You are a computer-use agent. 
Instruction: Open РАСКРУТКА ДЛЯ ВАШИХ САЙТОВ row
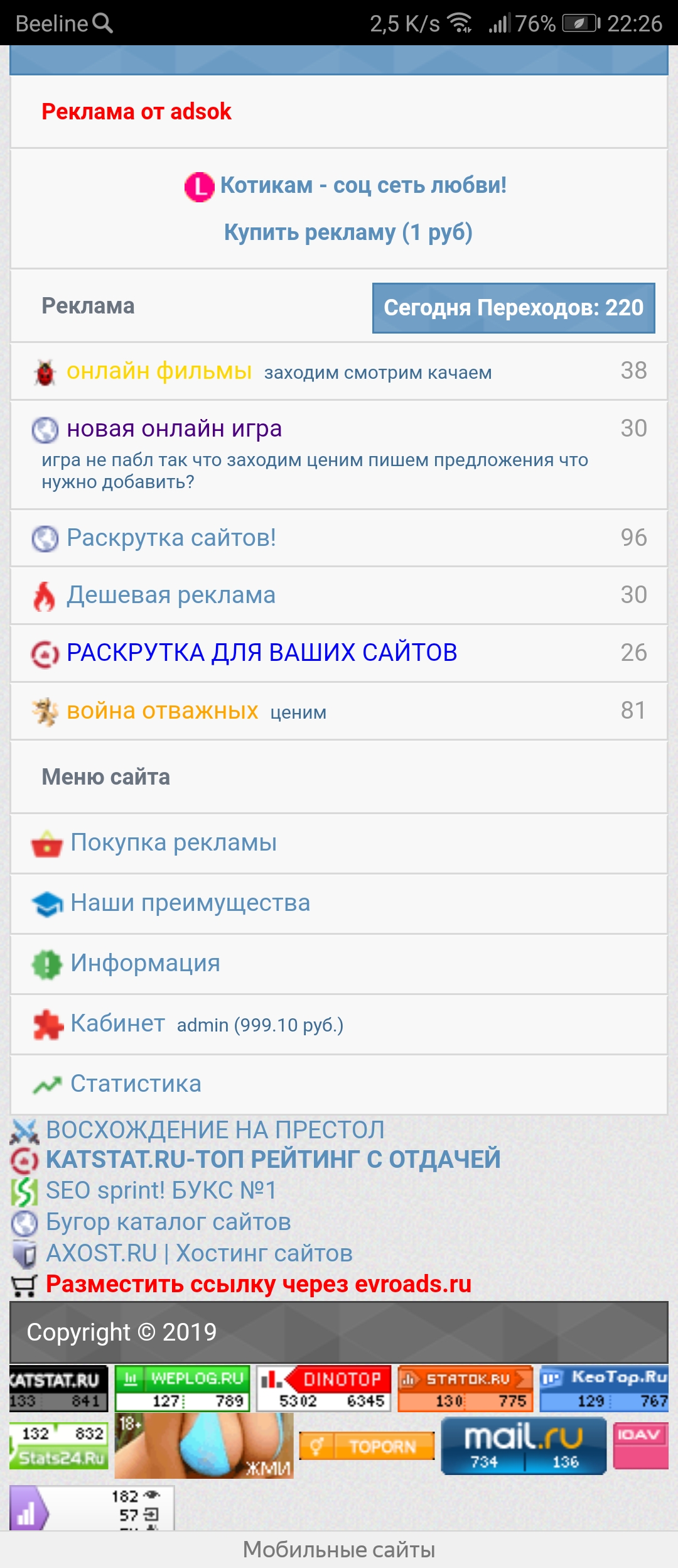point(261,653)
